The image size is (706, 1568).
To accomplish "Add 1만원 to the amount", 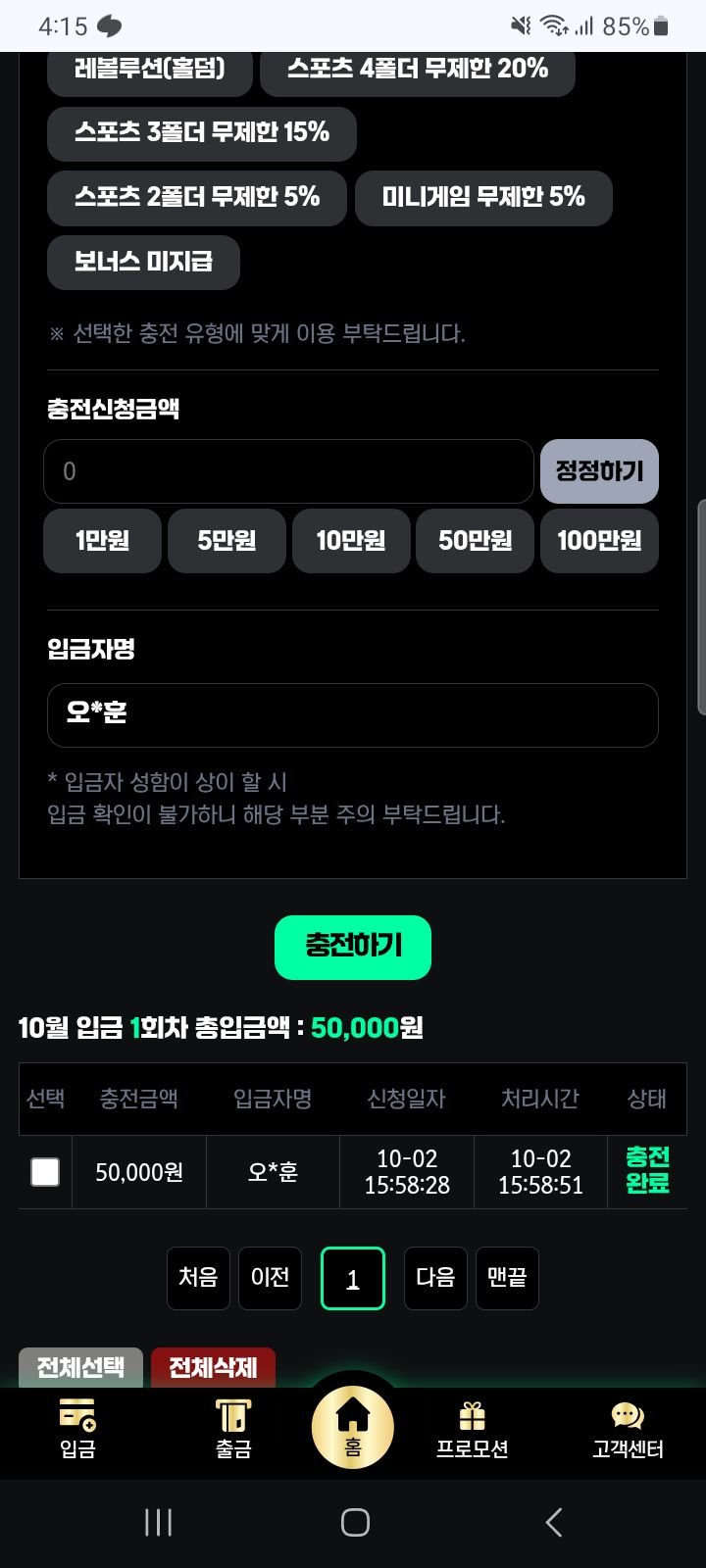I will pyautogui.click(x=102, y=540).
